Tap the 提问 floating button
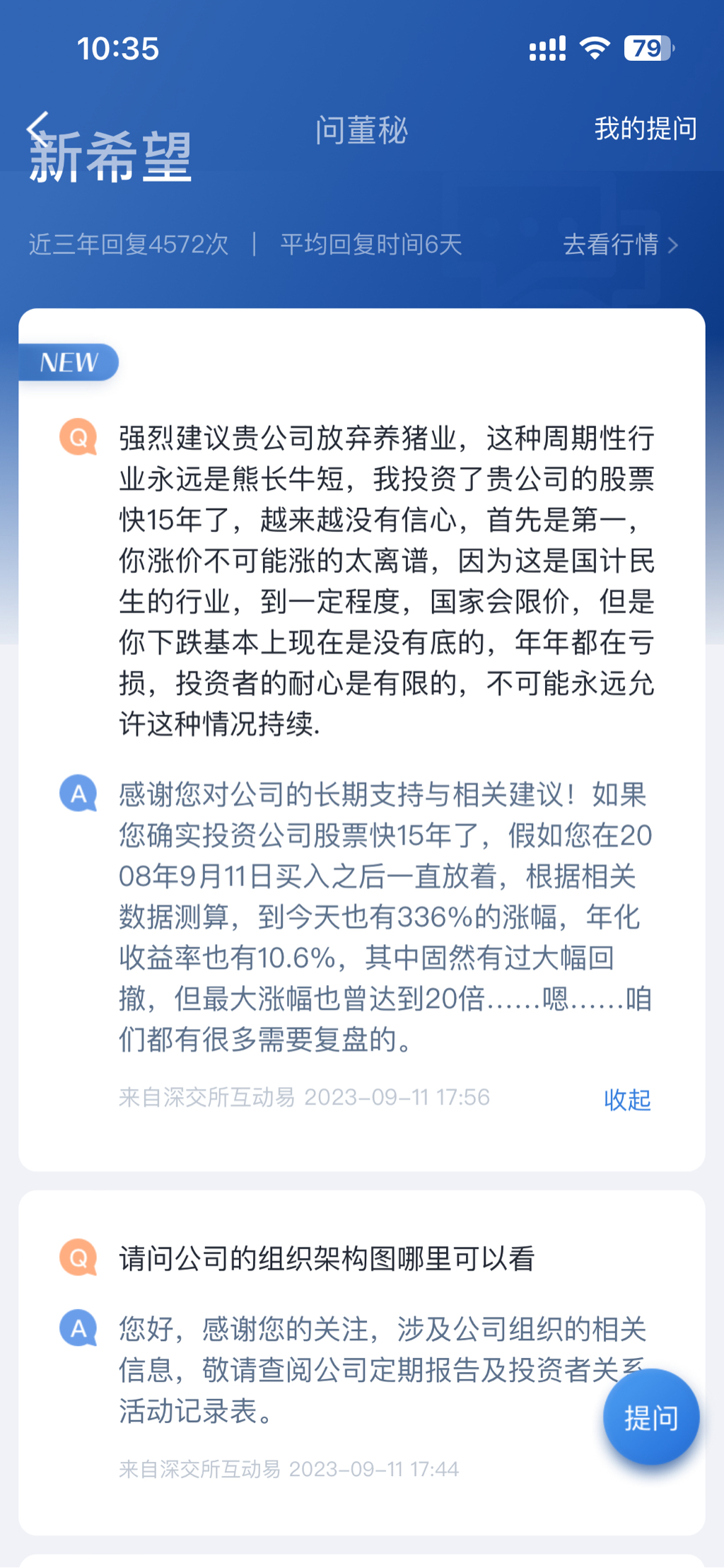 (650, 1418)
